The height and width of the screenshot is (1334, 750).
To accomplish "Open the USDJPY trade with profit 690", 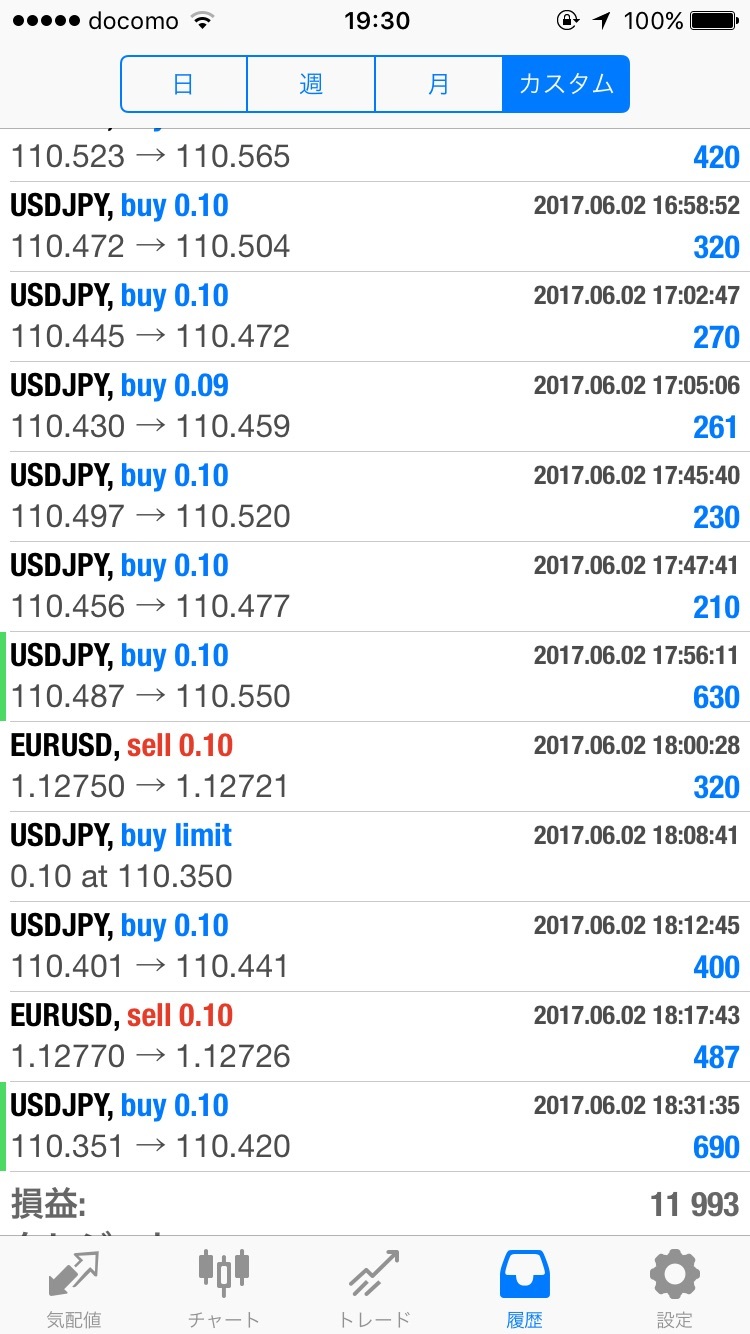I will pyautogui.click(x=375, y=1127).
